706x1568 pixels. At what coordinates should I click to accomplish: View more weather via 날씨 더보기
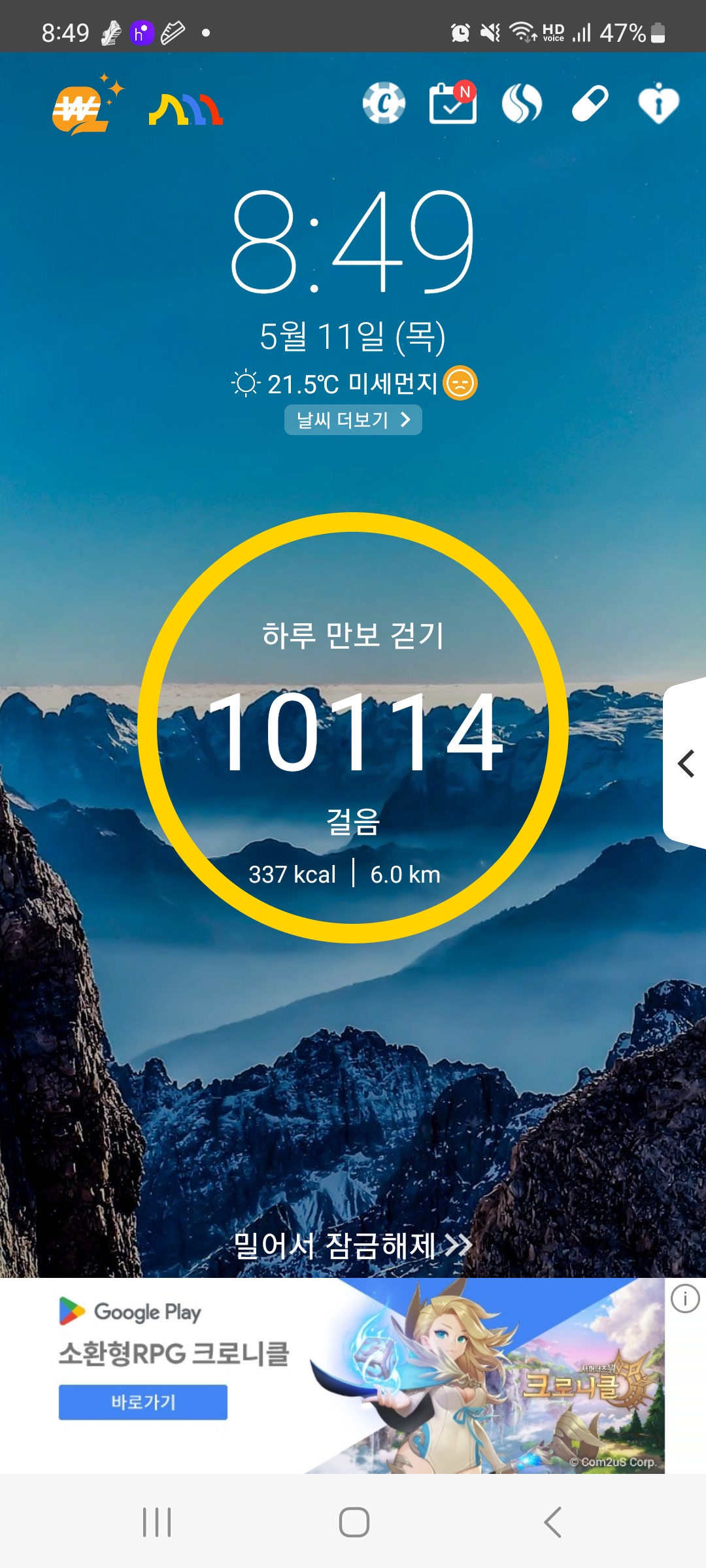(353, 419)
